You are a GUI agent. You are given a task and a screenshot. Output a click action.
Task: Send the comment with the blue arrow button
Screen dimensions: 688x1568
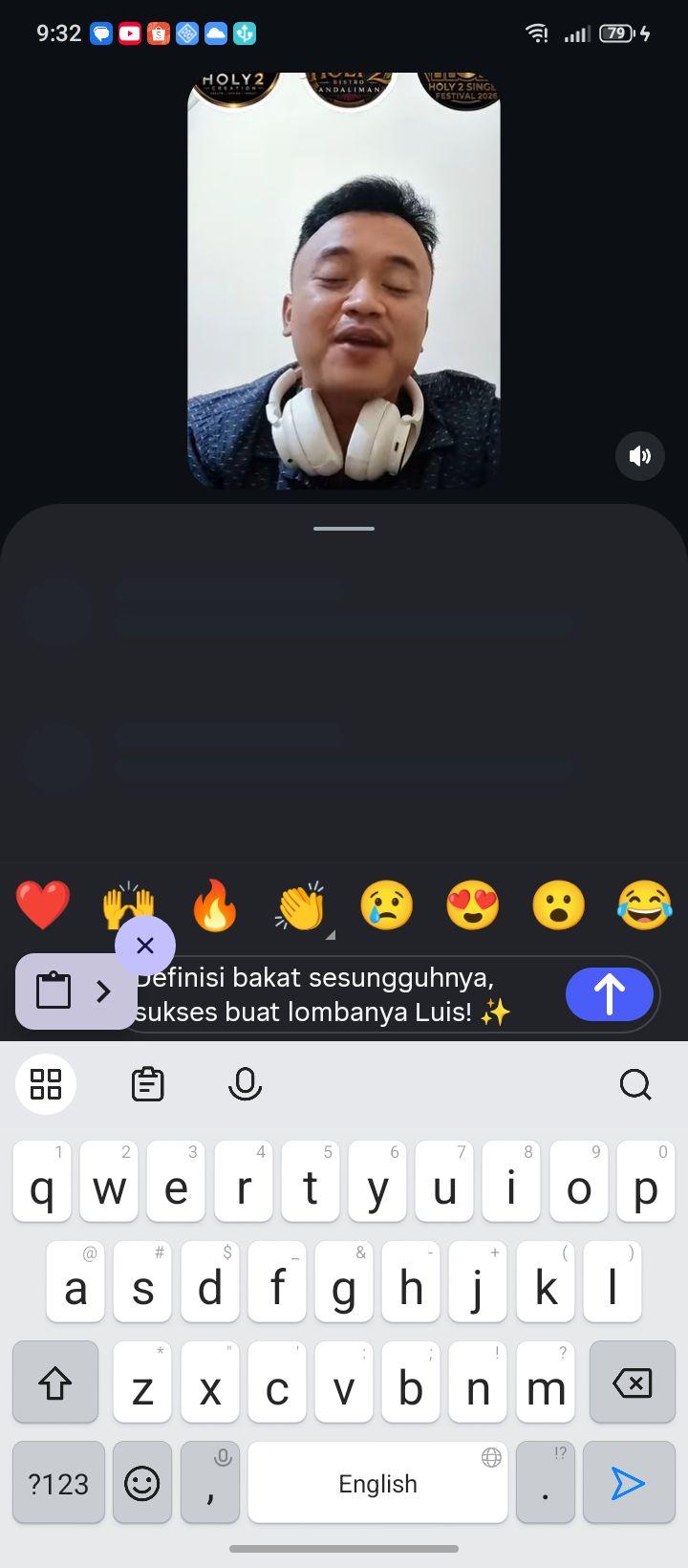point(610,994)
